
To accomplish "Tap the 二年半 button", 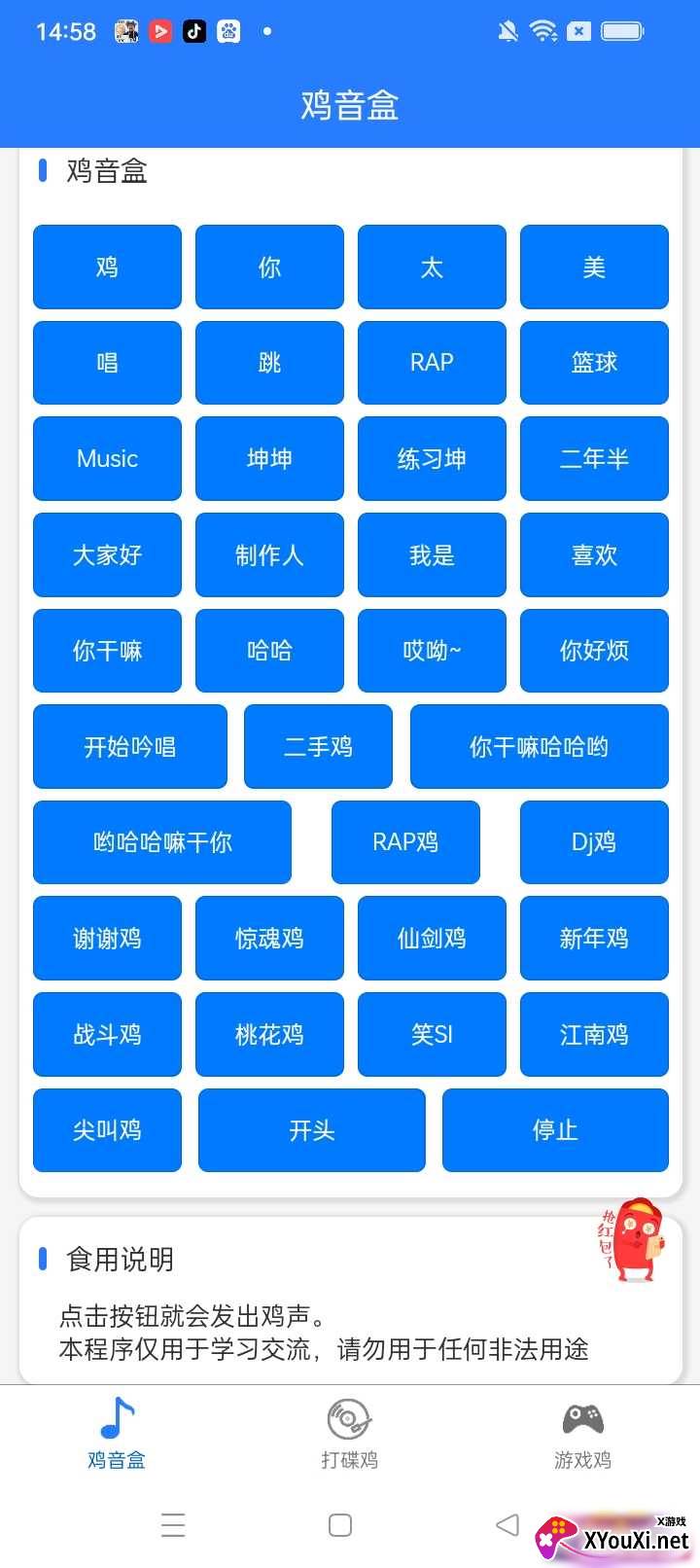I will pos(594,458).
